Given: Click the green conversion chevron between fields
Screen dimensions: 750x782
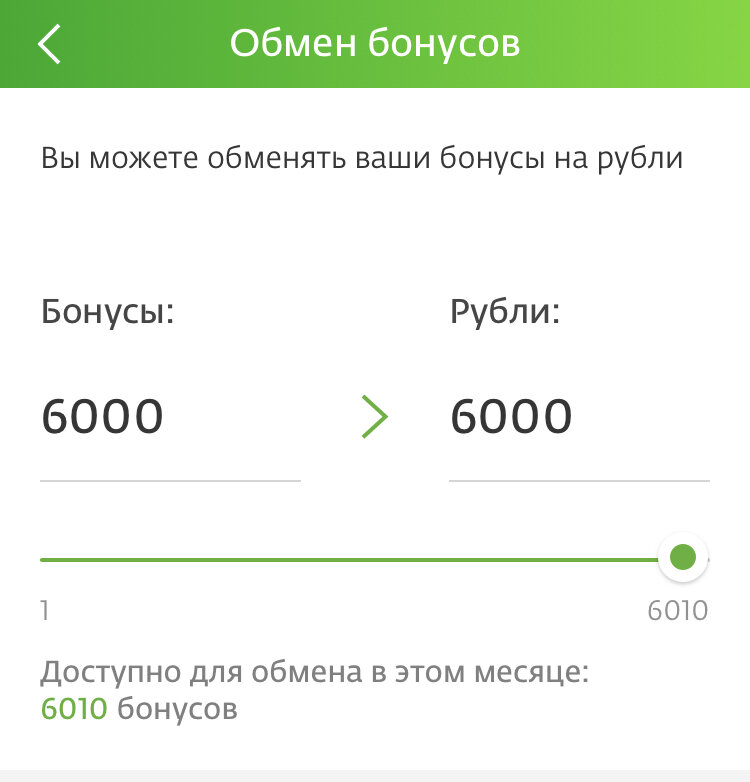Looking at the screenshot, I should pyautogui.click(x=374, y=416).
